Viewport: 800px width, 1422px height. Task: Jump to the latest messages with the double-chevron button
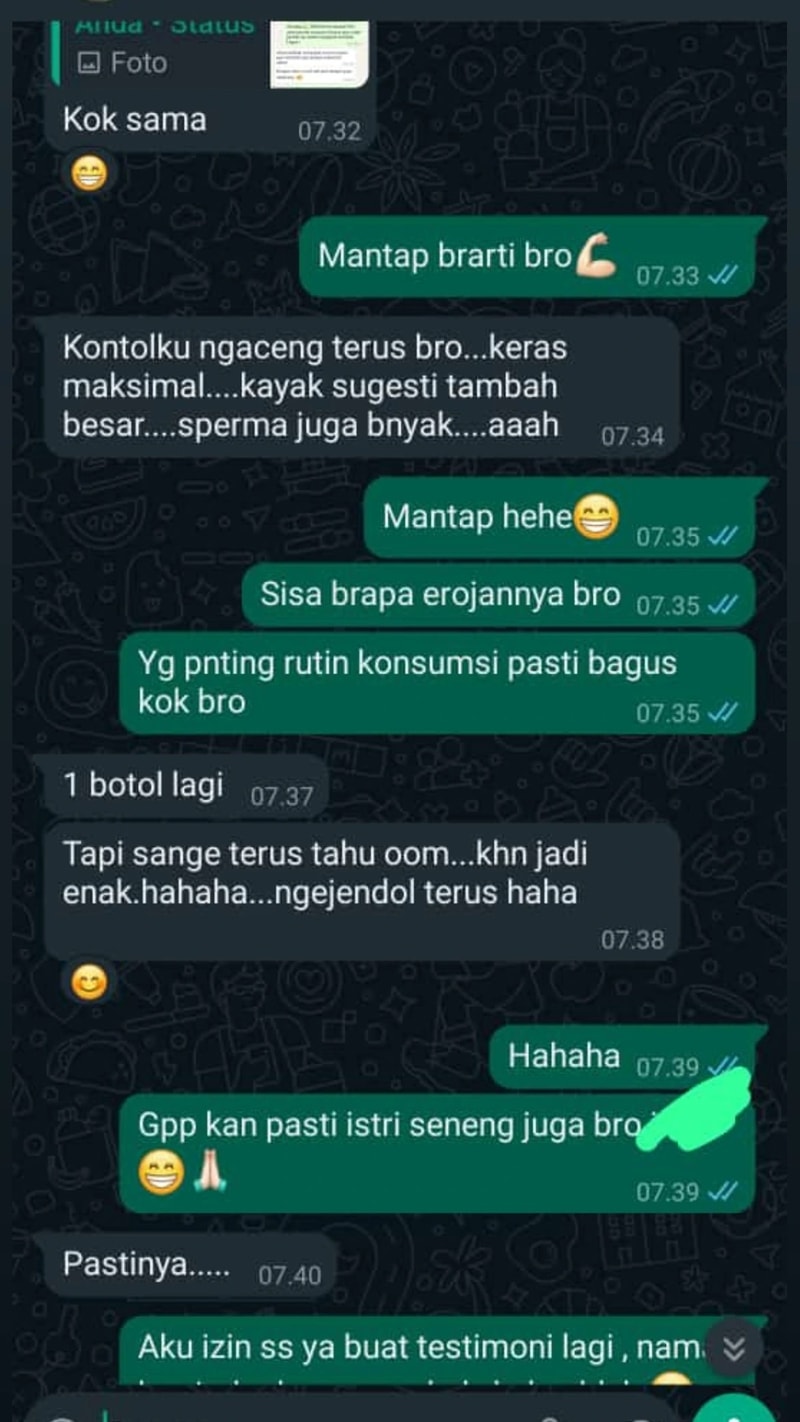click(734, 1349)
